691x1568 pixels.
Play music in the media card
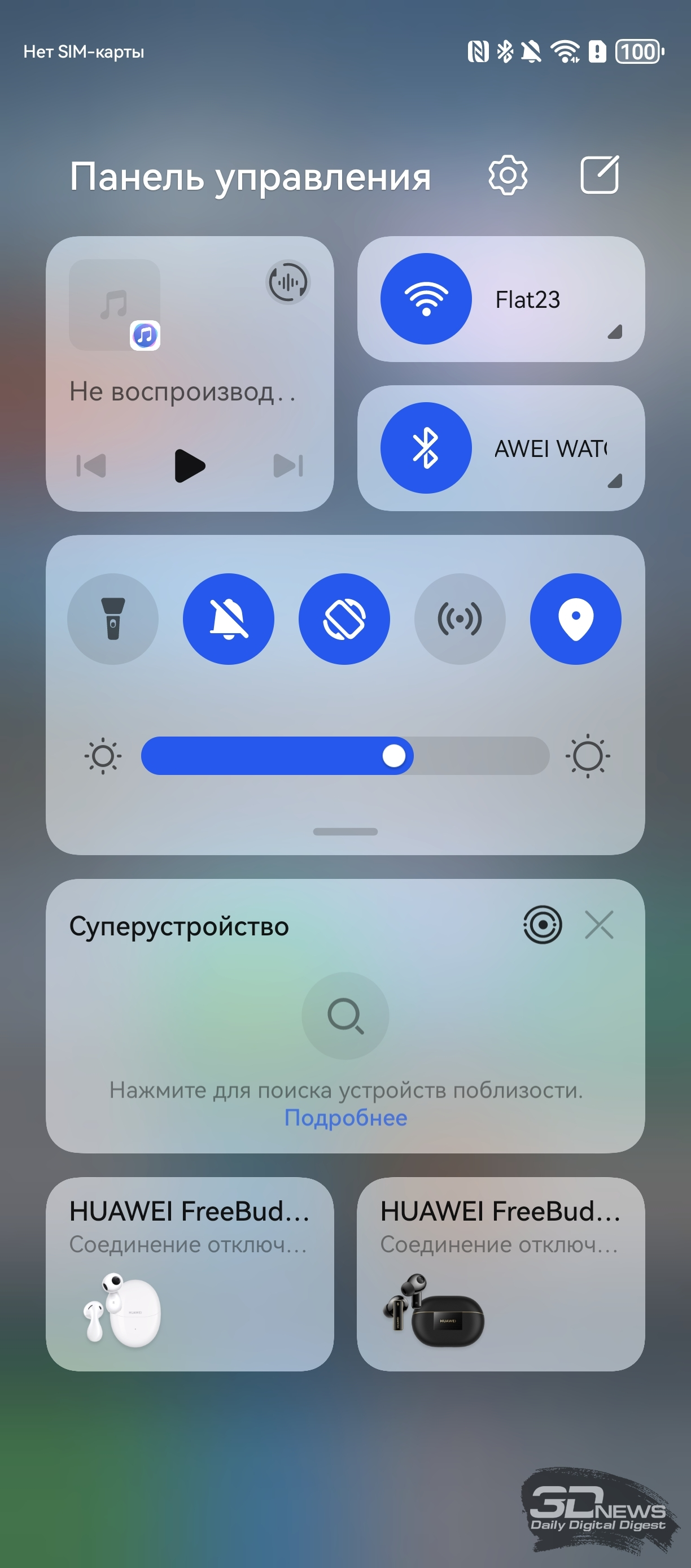tap(190, 465)
